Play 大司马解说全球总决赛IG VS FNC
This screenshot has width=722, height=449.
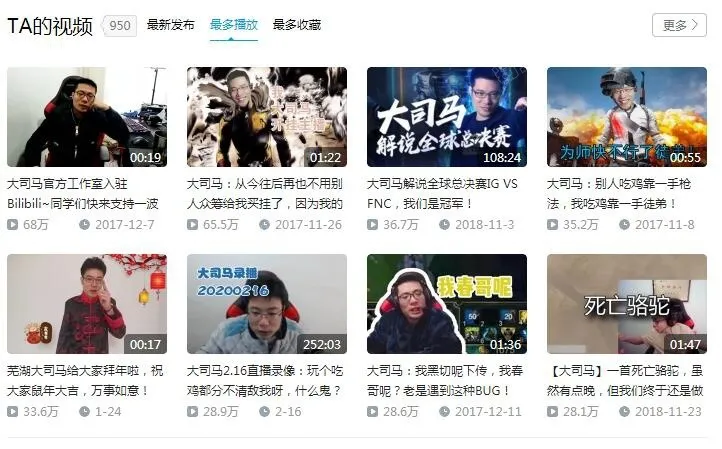pyautogui.click(x=447, y=117)
